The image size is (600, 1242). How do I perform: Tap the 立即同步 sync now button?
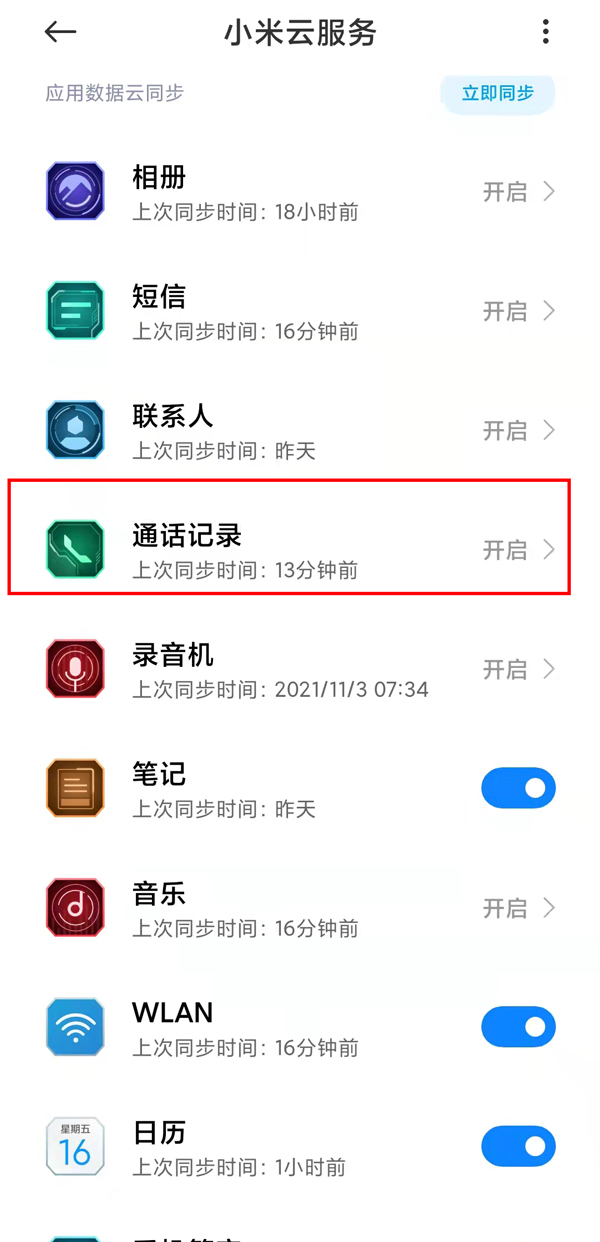[x=497, y=93]
